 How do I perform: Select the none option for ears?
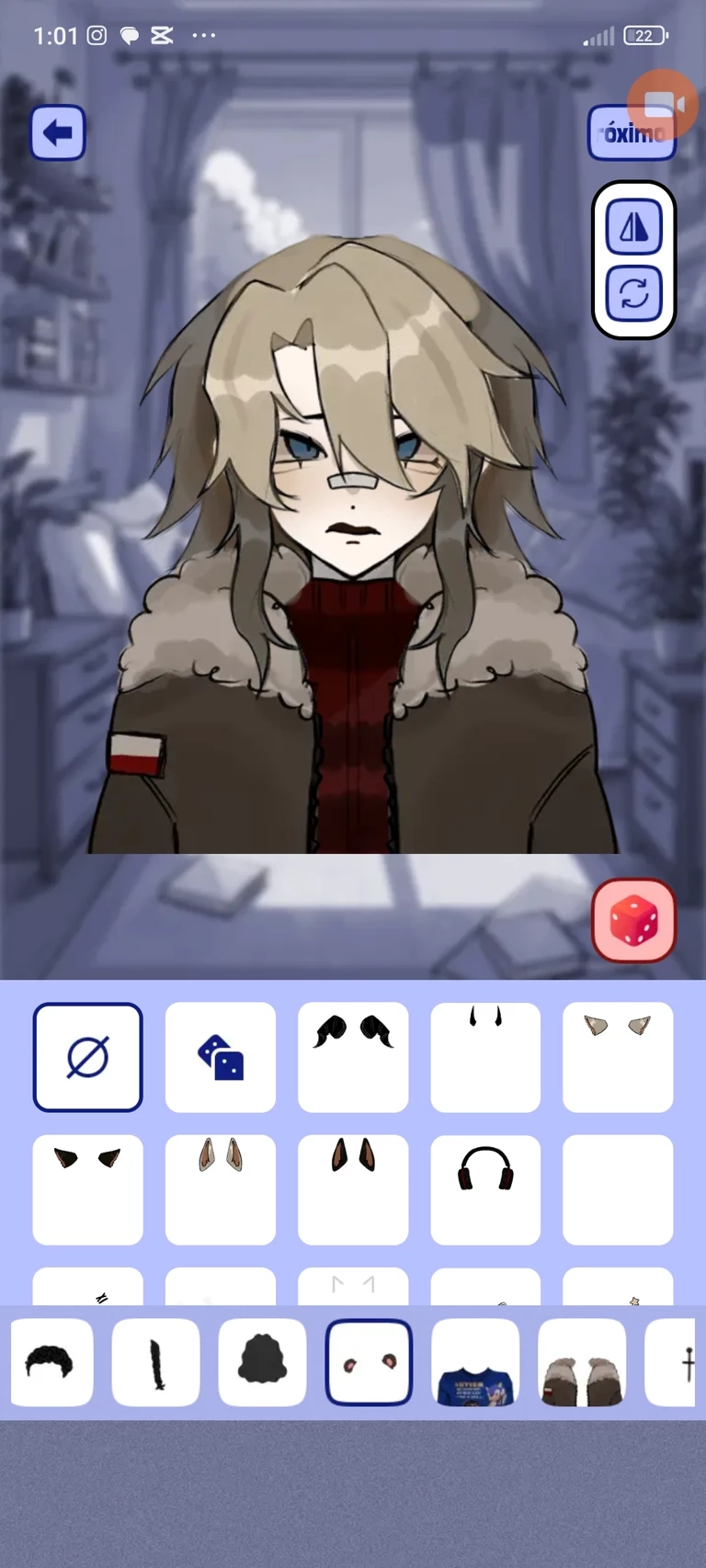(x=88, y=1057)
